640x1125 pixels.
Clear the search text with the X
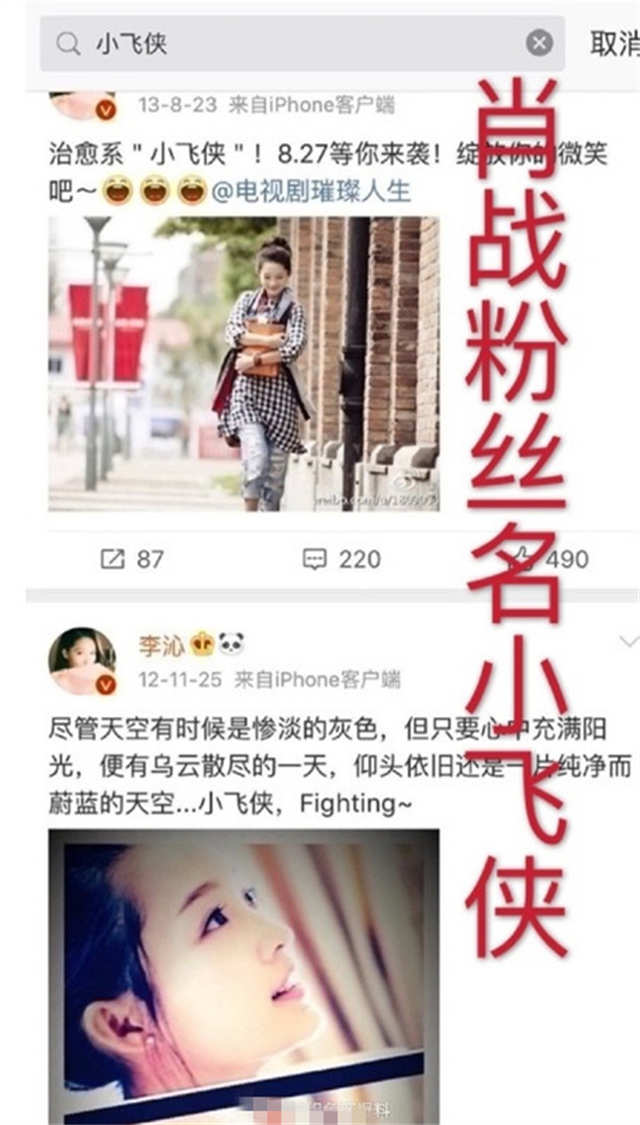coord(539,43)
